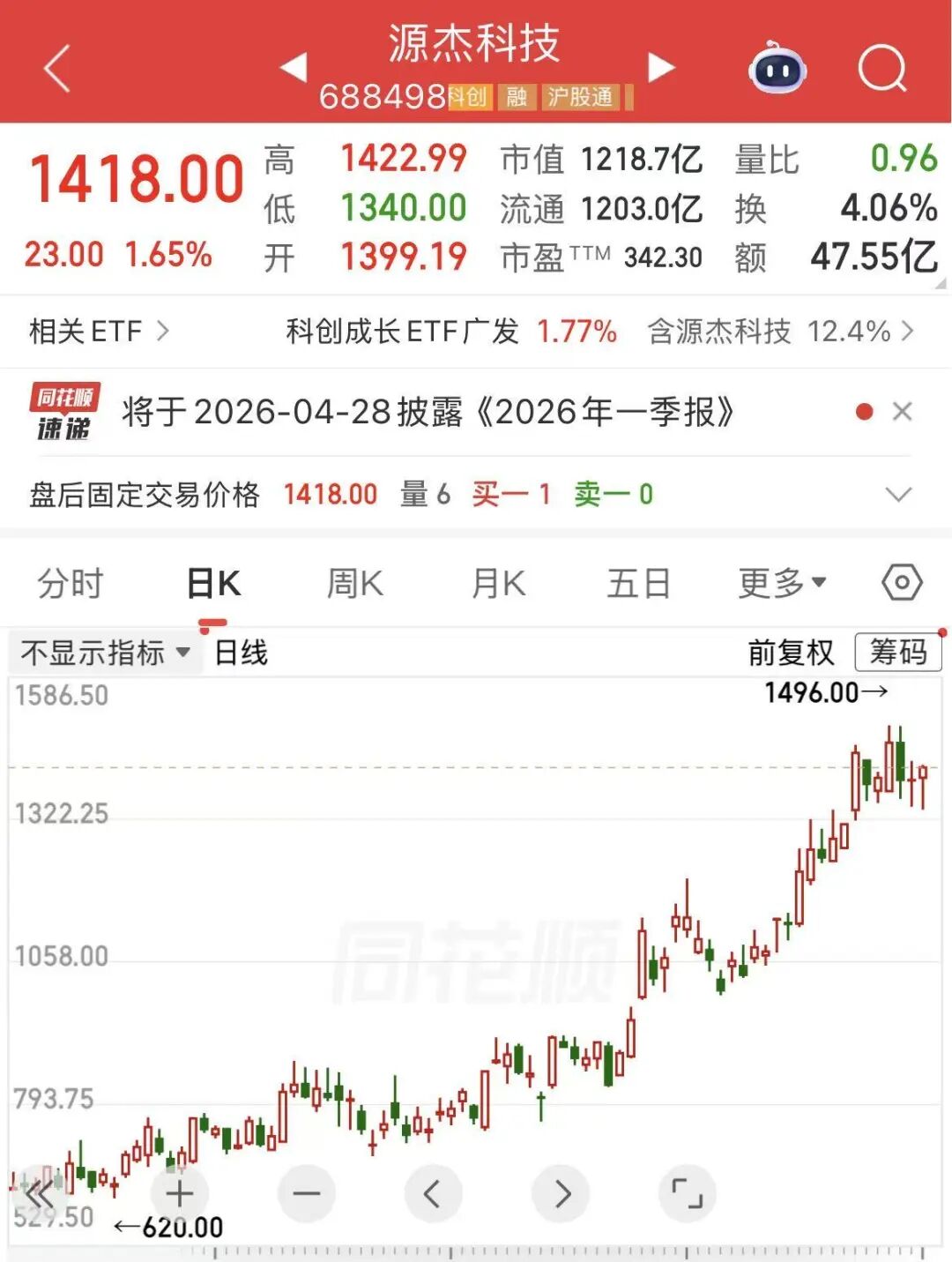Expand chart to full screen
This screenshot has width=952, height=1262.
[687, 1194]
